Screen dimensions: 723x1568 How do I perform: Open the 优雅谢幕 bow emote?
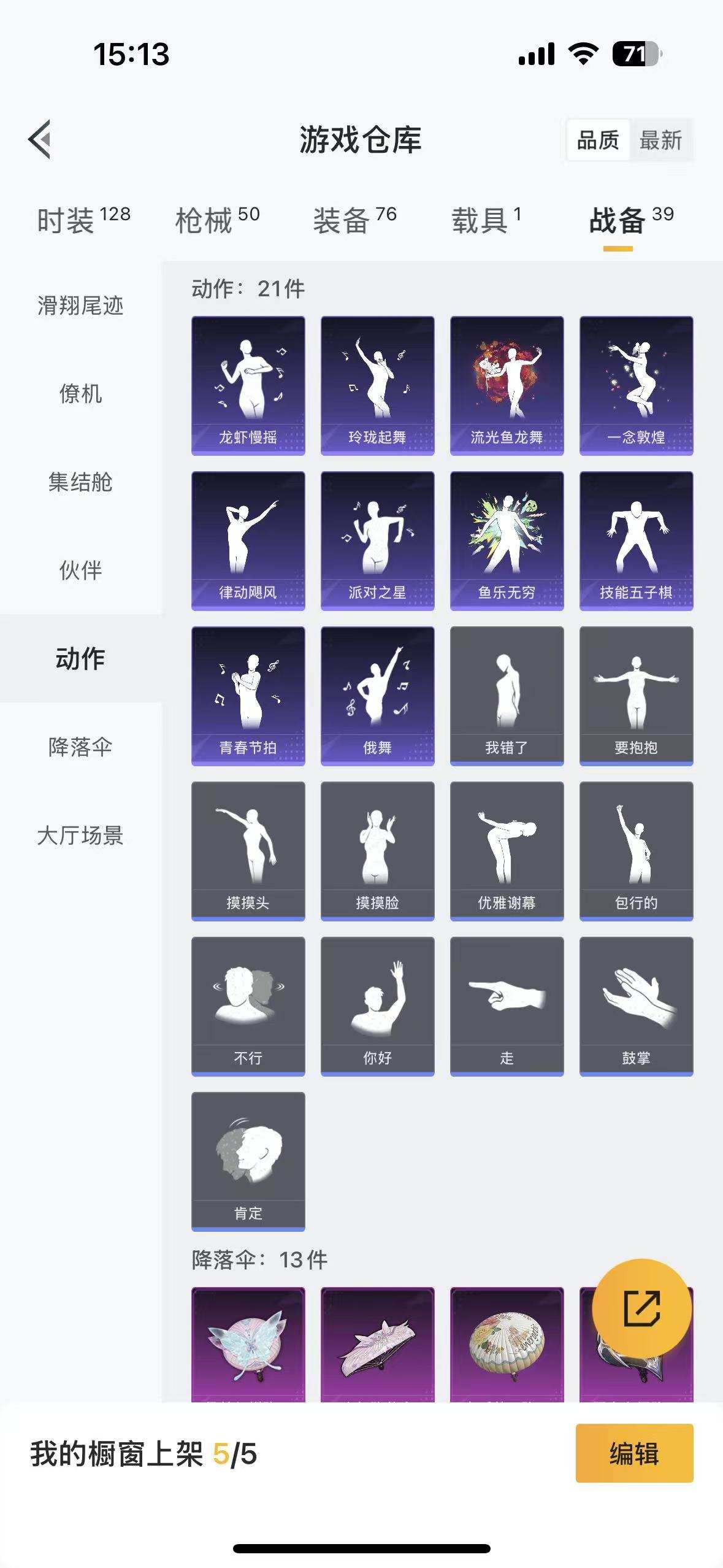(505, 850)
